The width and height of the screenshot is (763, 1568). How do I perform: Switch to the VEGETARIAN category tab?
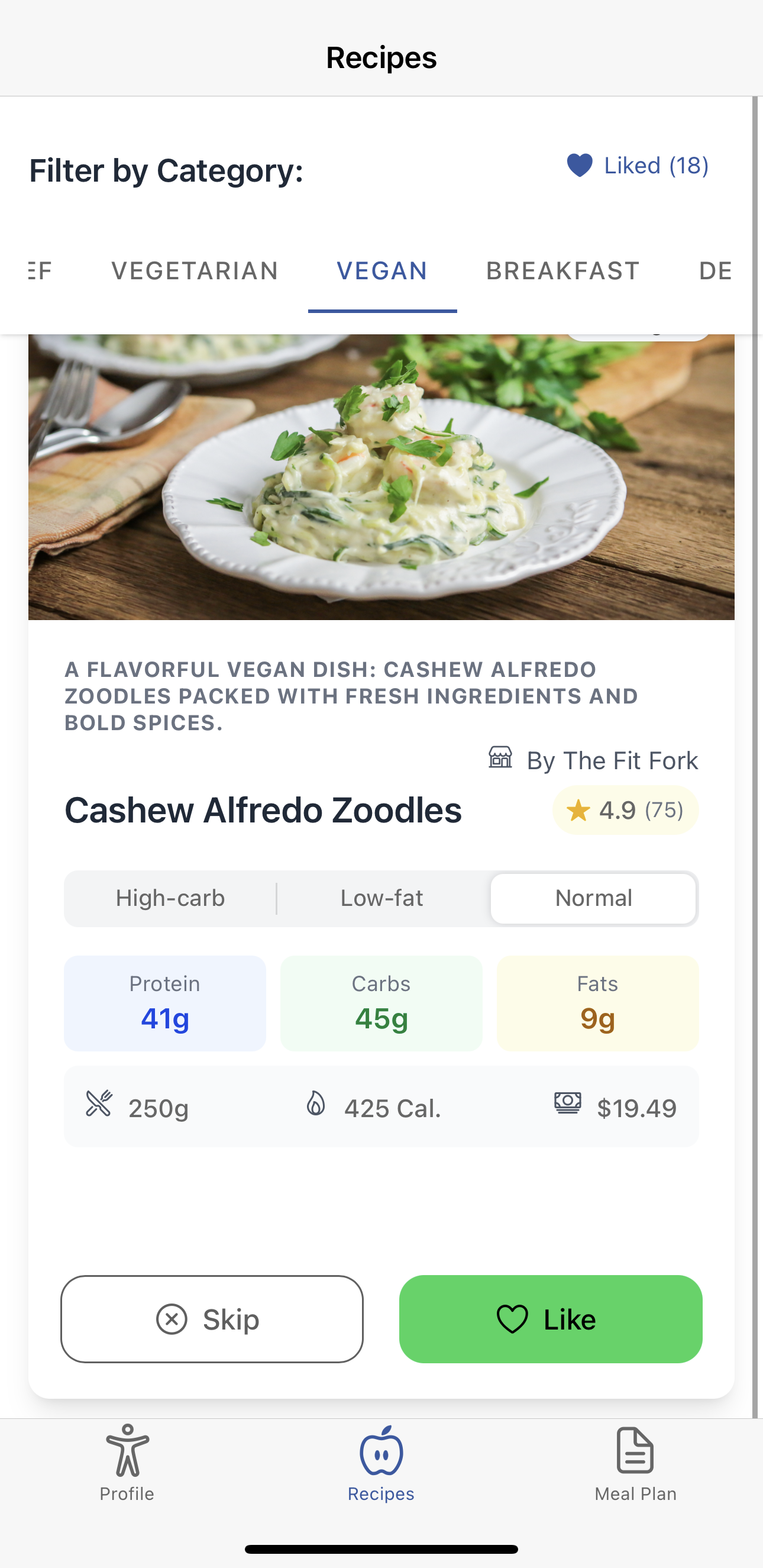(x=195, y=270)
